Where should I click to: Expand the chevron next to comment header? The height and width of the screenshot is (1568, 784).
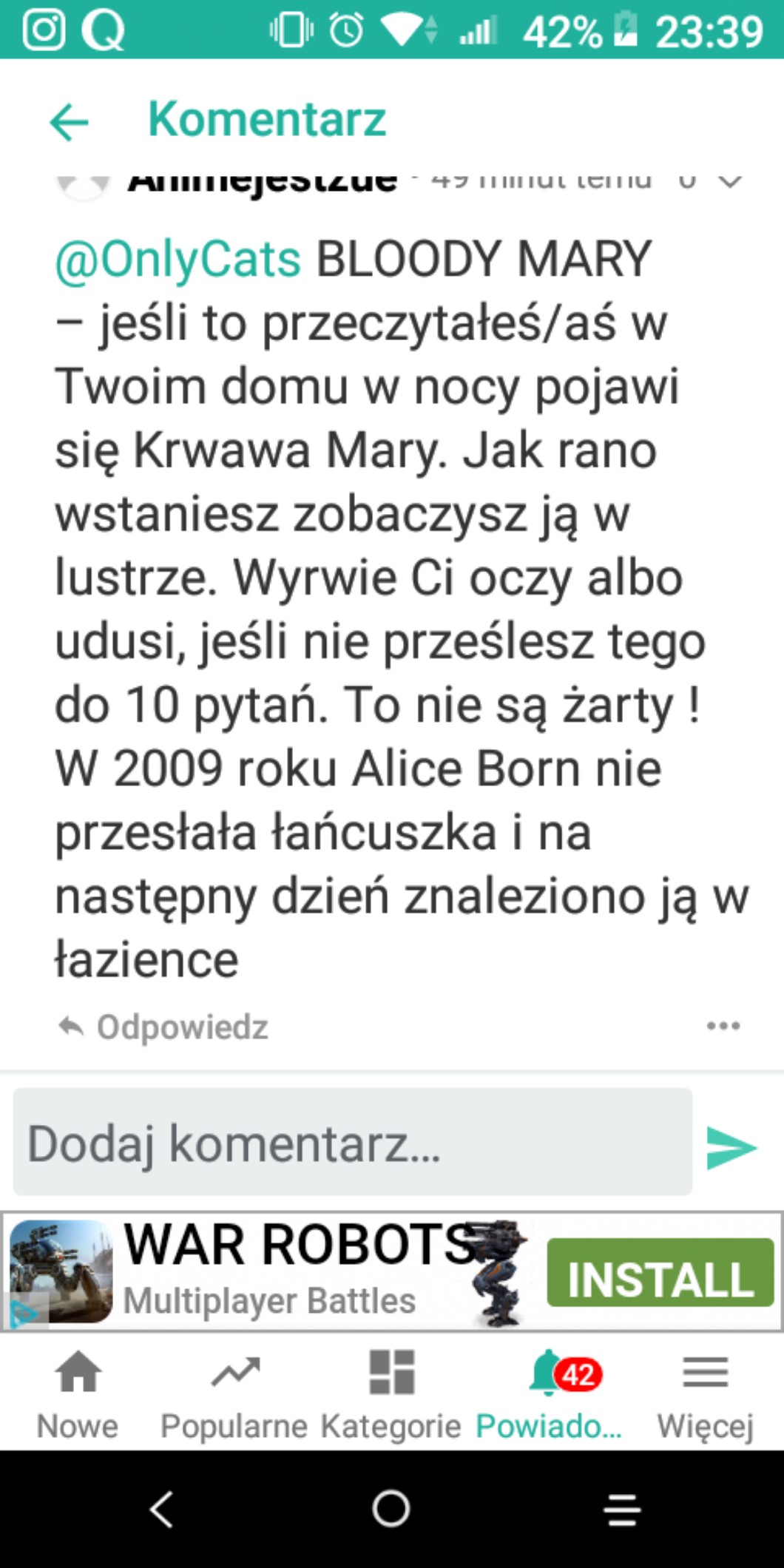[730, 180]
